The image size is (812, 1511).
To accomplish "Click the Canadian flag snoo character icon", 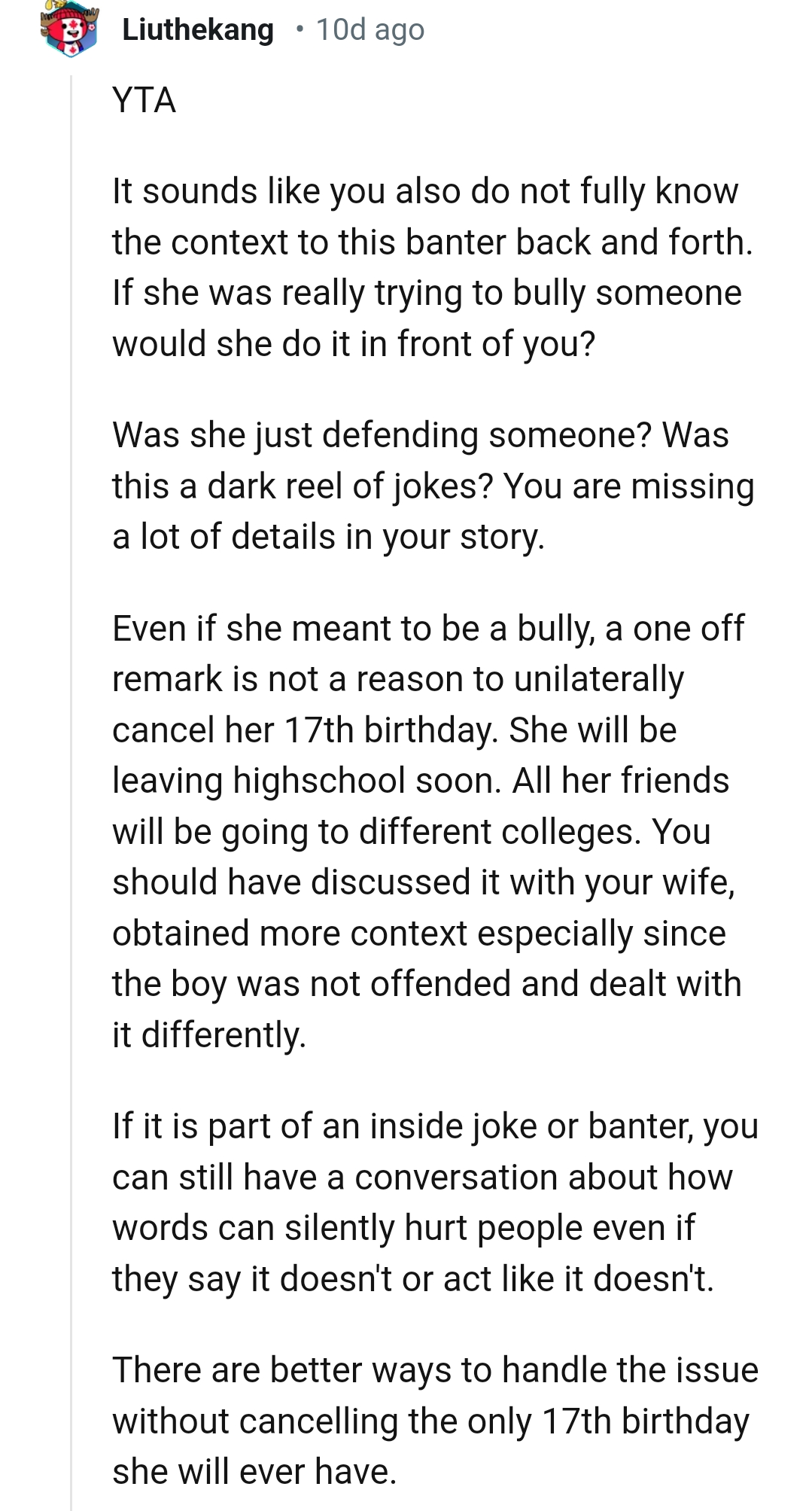I will (71, 32).
